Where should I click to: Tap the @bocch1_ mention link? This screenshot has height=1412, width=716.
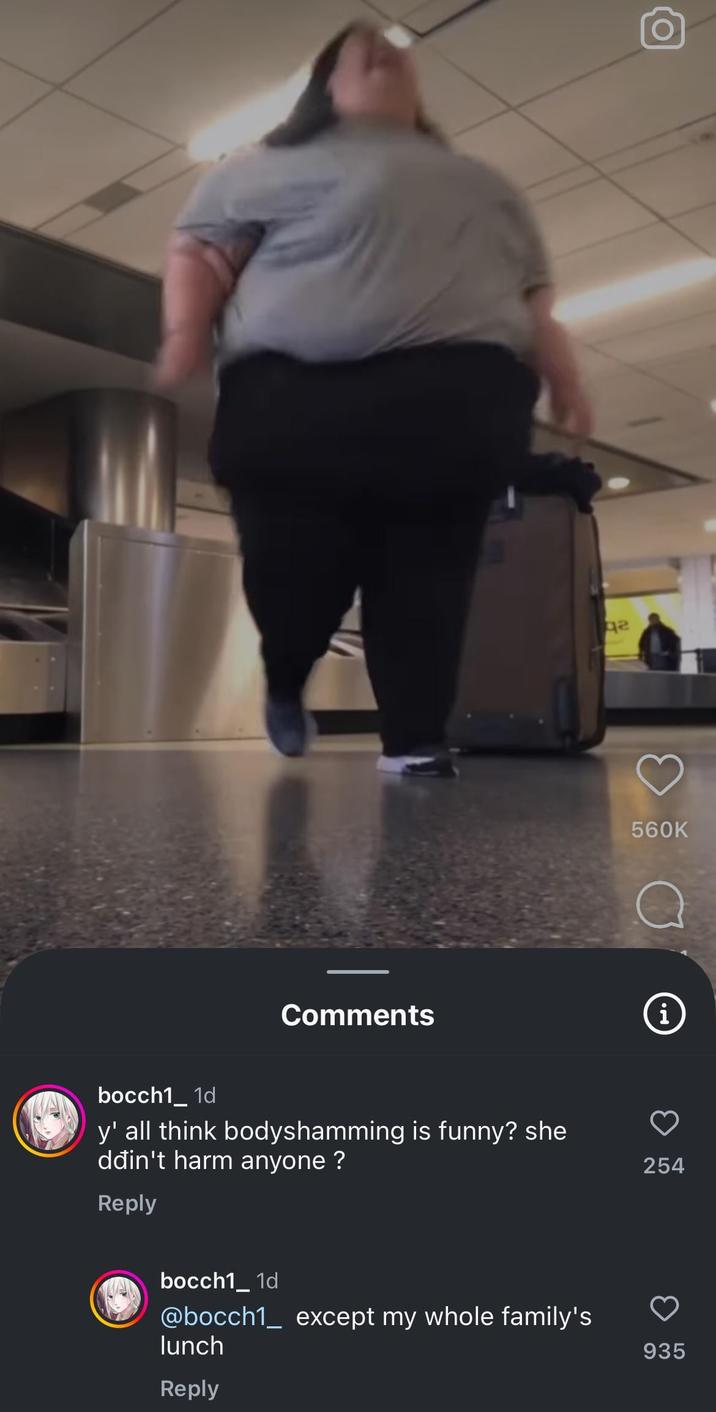220,1317
